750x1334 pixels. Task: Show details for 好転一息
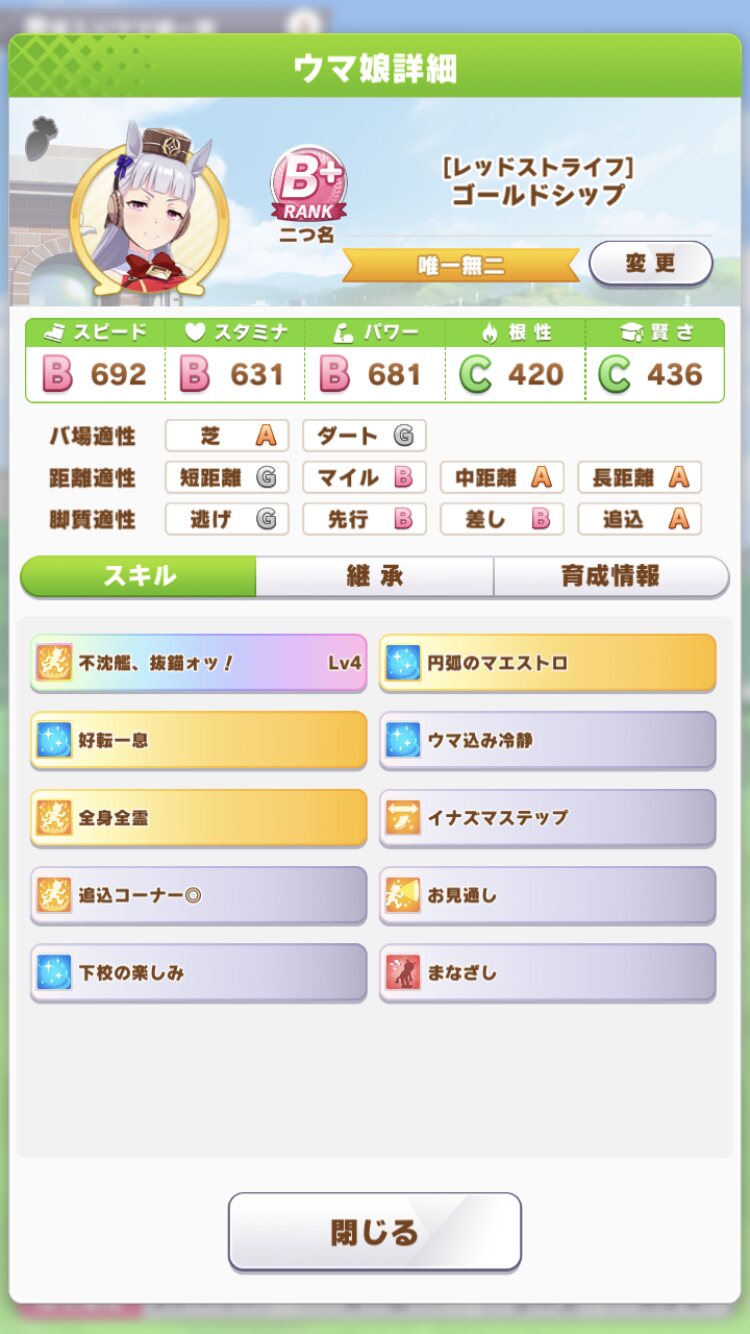[x=199, y=740]
